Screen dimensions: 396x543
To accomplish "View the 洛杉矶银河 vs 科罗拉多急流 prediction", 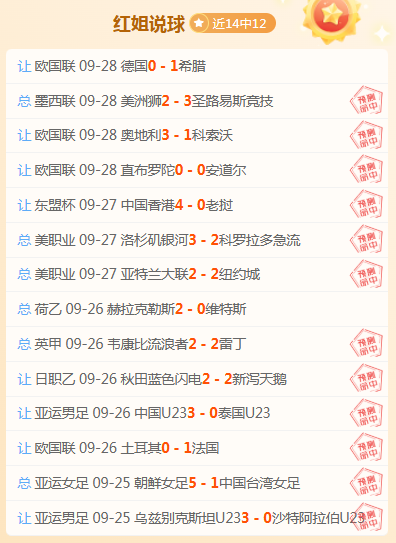I will pyautogui.click(x=197, y=240).
